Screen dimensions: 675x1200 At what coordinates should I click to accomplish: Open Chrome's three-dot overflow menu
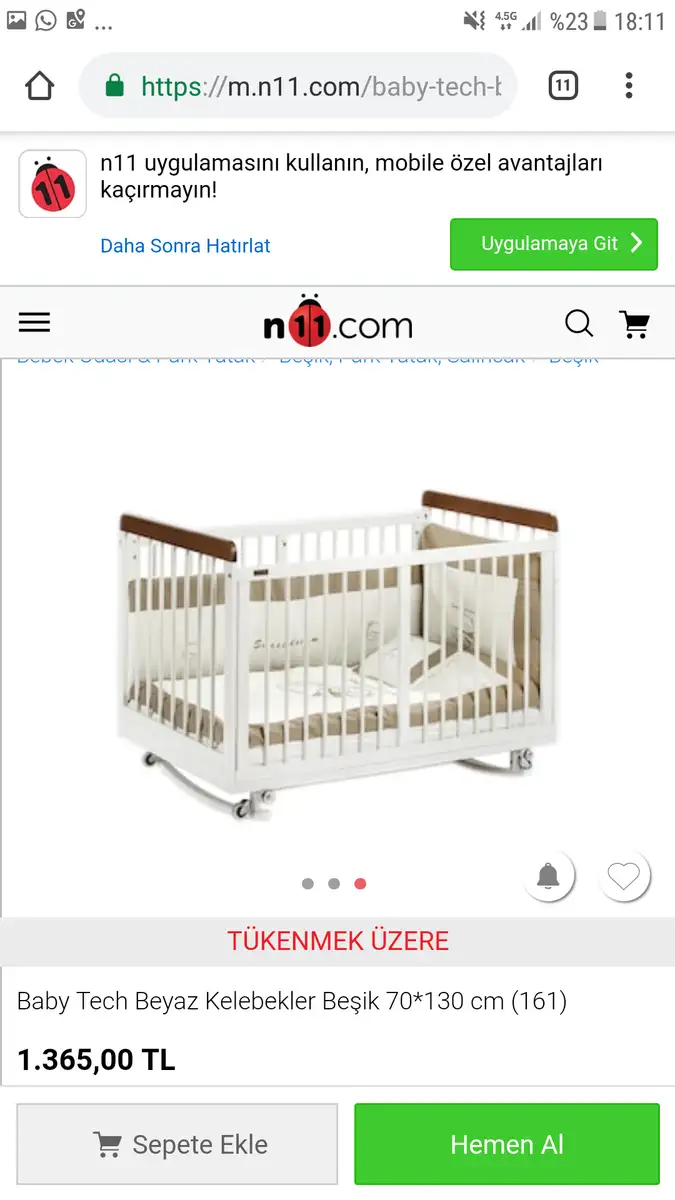click(629, 86)
